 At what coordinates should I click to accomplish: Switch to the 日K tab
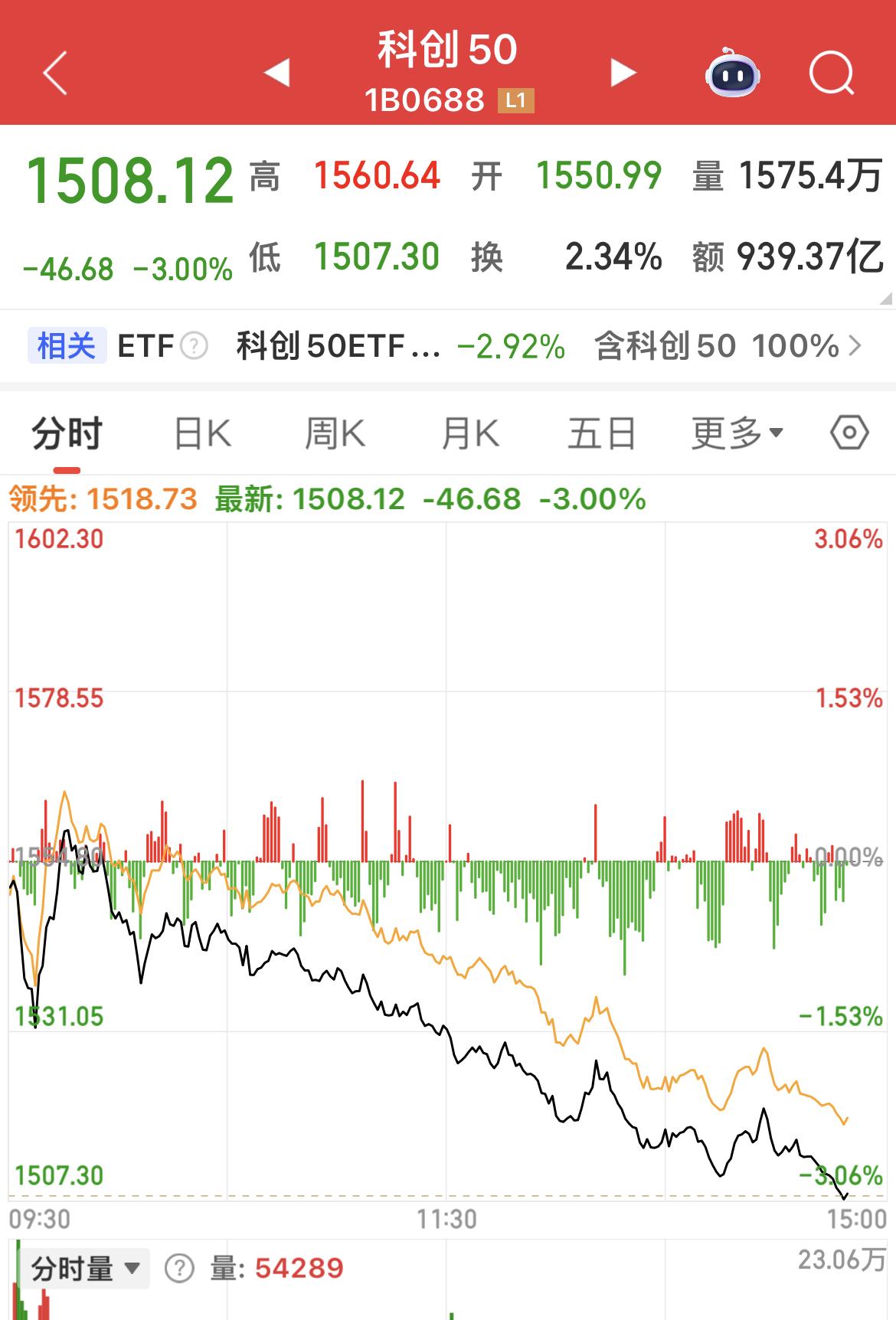(x=201, y=433)
